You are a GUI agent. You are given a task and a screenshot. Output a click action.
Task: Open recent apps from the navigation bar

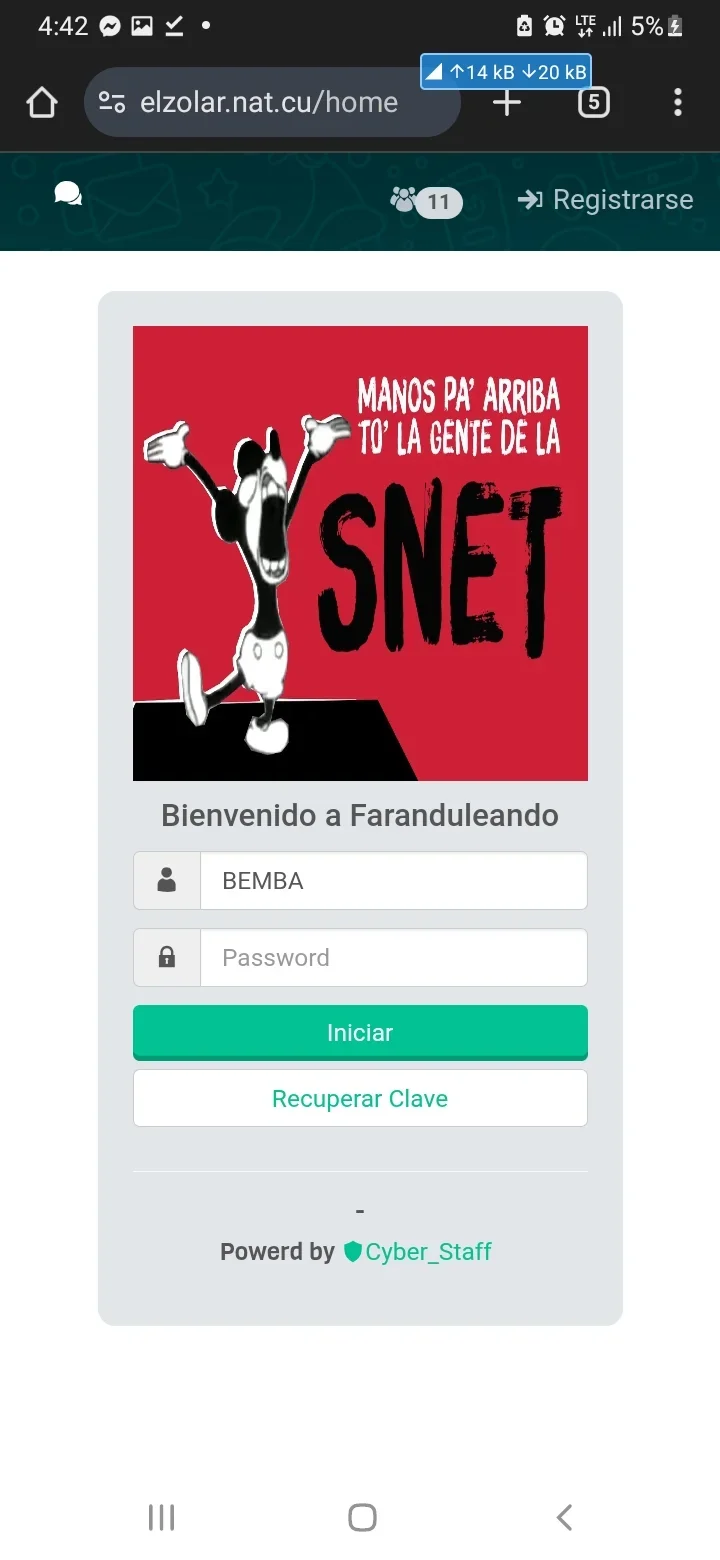click(161, 1517)
